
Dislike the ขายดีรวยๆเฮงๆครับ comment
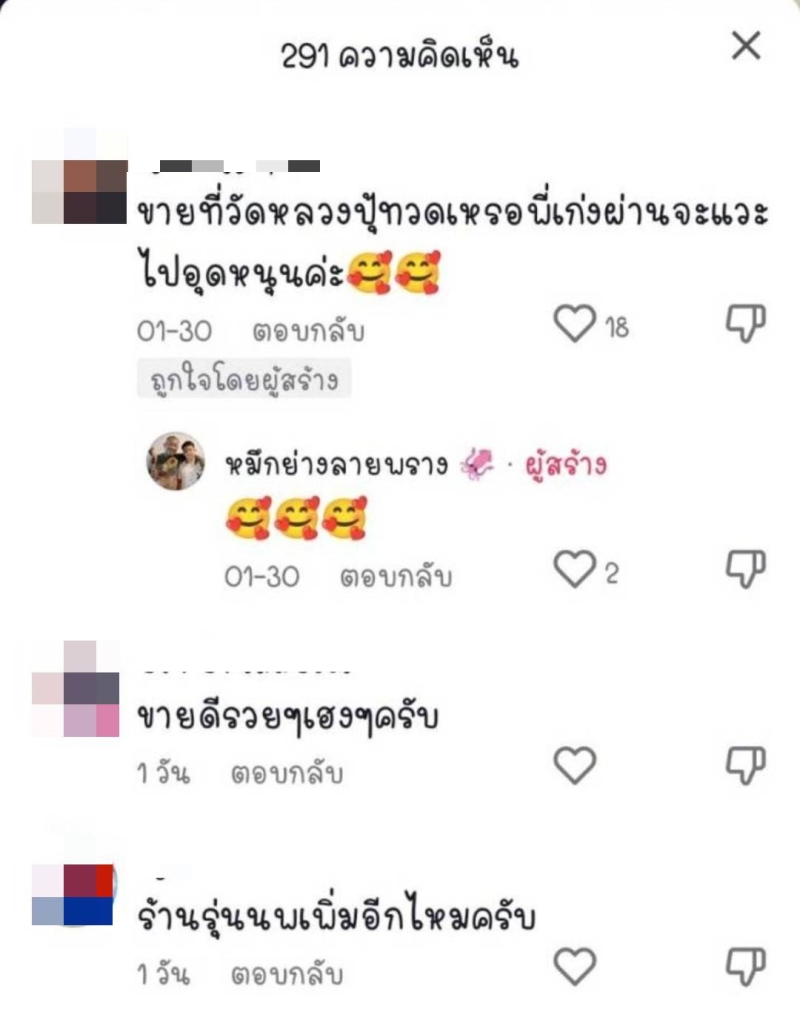point(744,765)
